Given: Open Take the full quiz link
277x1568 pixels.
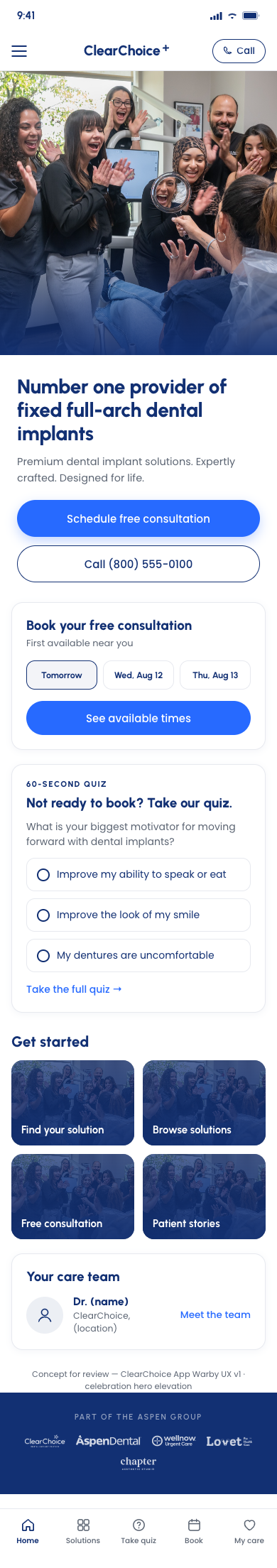Looking at the screenshot, I should 74,989.
